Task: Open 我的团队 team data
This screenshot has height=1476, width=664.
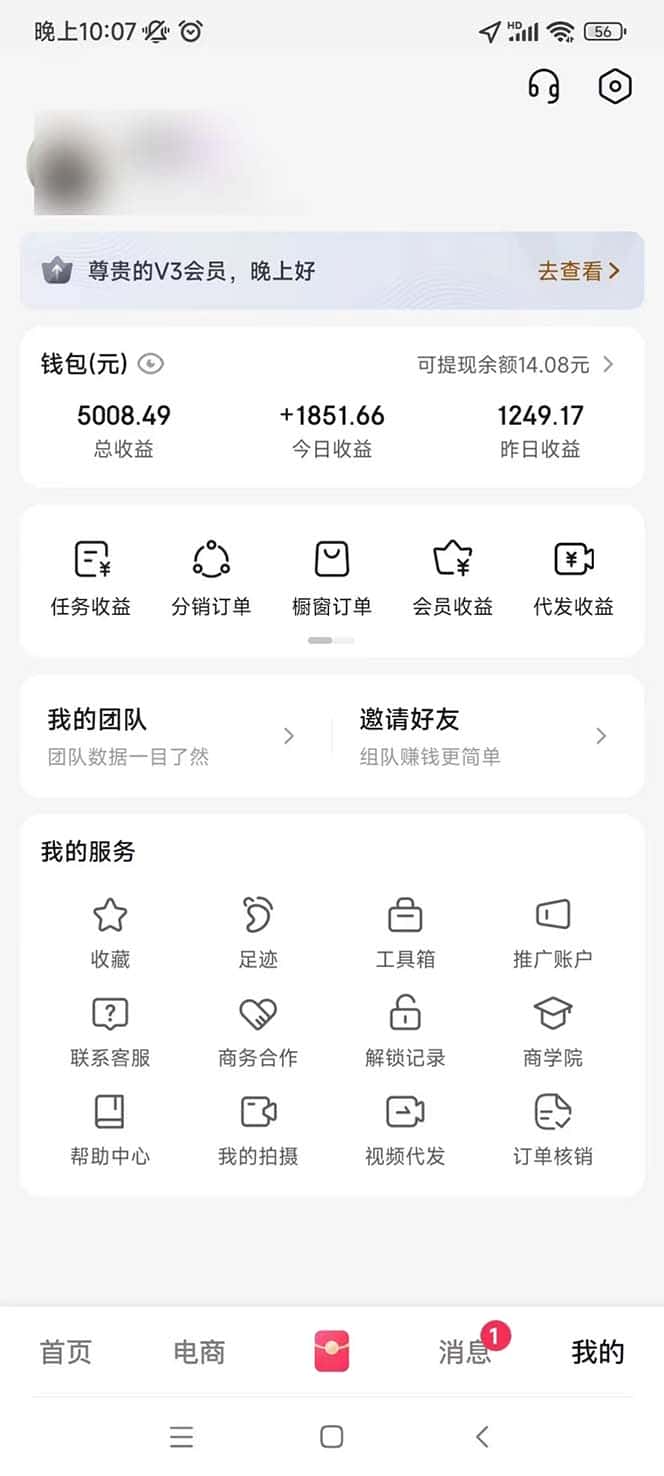Action: click(x=172, y=736)
